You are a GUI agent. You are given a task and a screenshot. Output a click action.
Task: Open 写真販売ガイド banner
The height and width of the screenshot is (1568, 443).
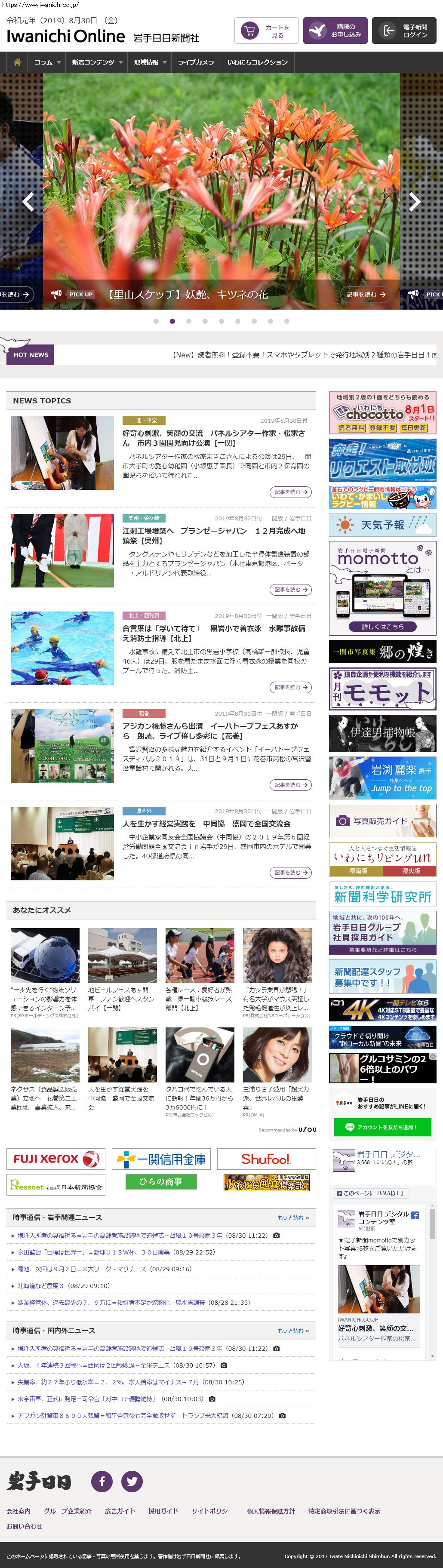tap(382, 821)
